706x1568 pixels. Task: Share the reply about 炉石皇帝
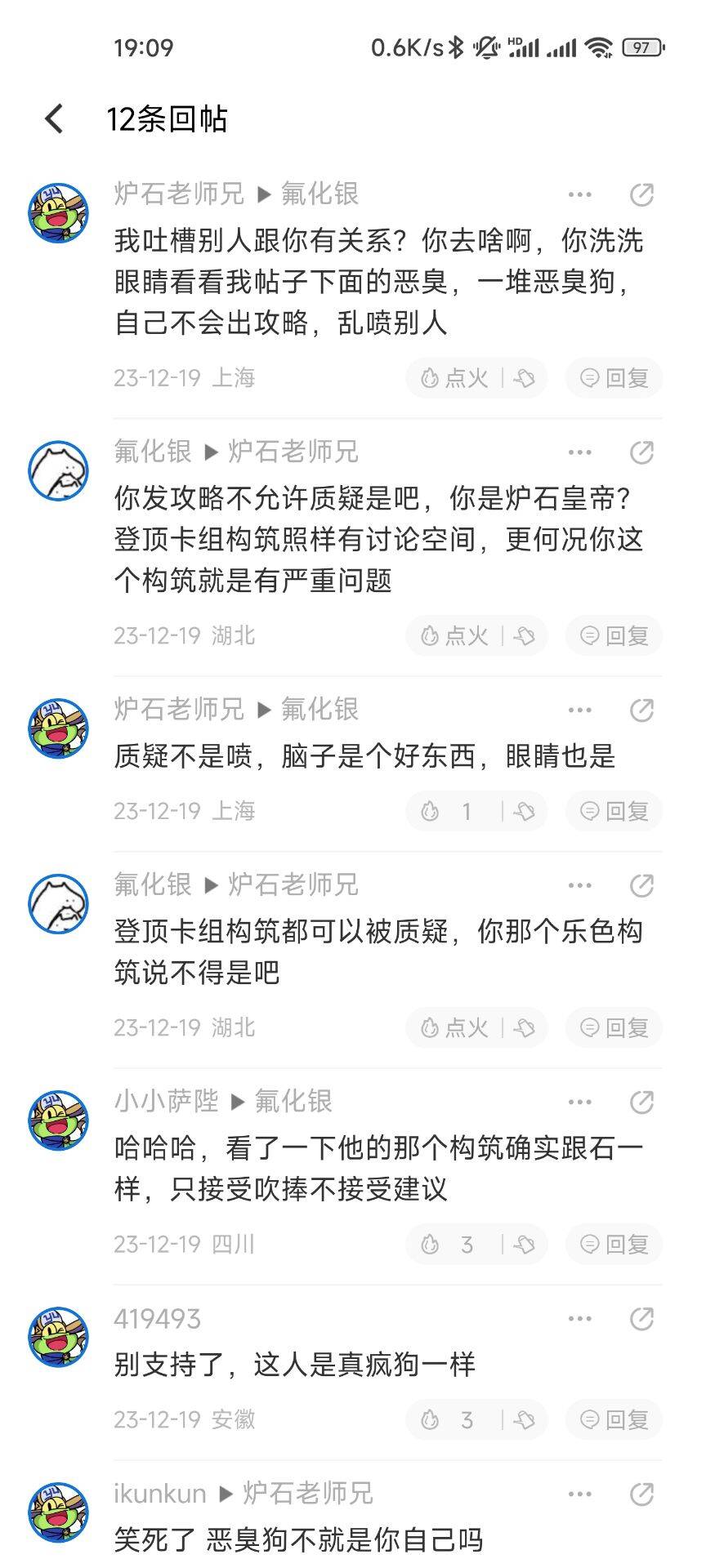(x=641, y=452)
